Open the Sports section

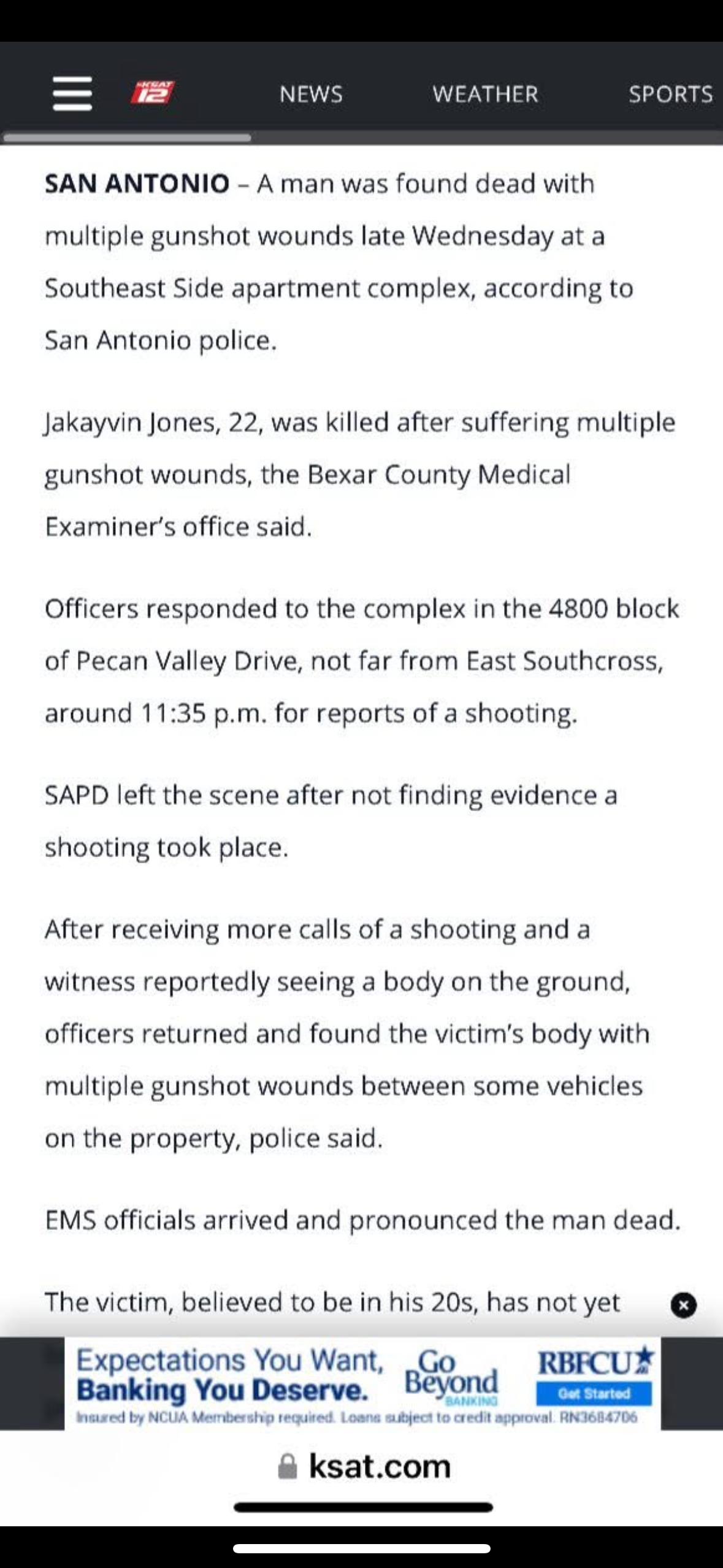670,94
